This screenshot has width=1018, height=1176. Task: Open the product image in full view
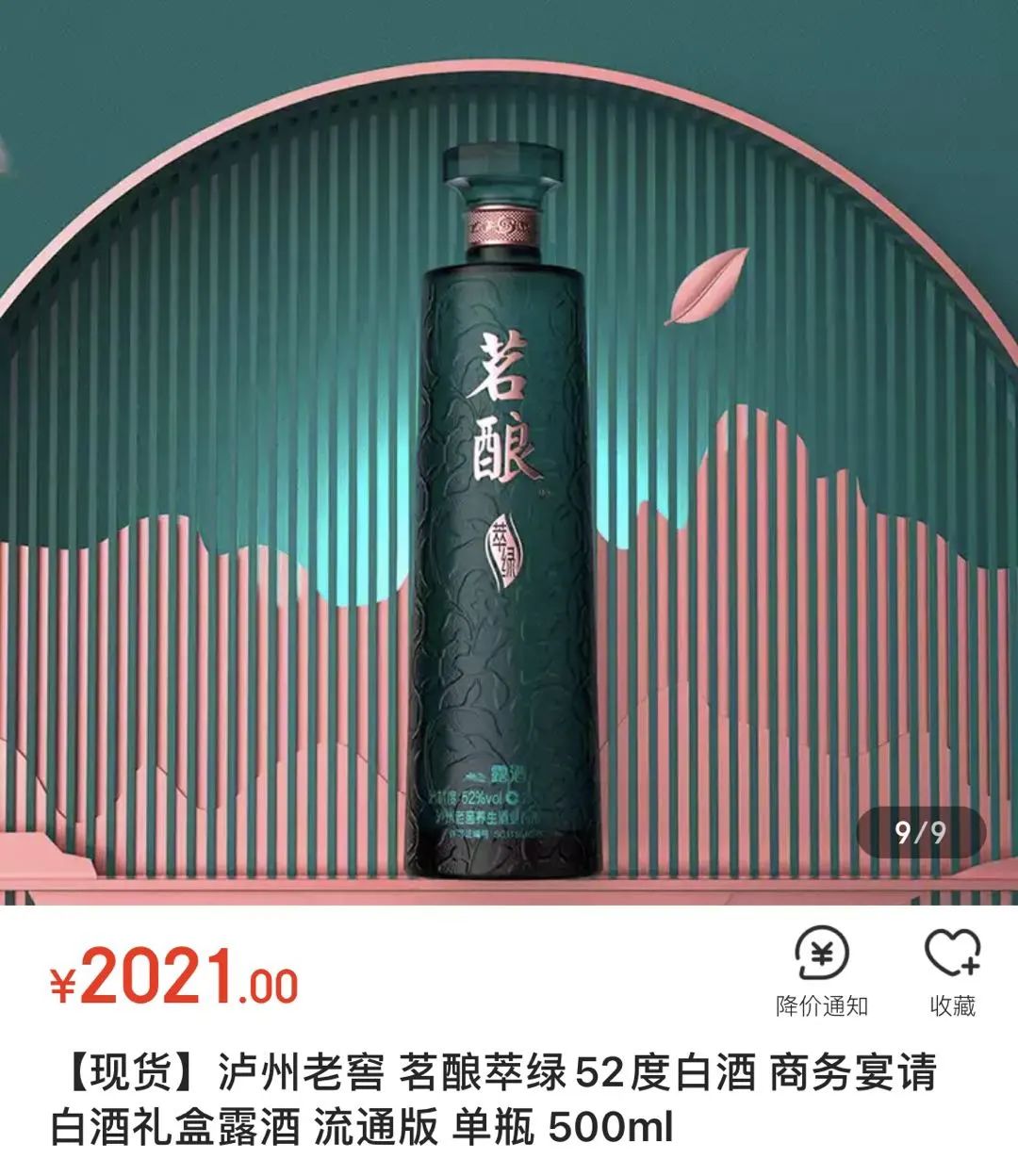tap(509, 452)
